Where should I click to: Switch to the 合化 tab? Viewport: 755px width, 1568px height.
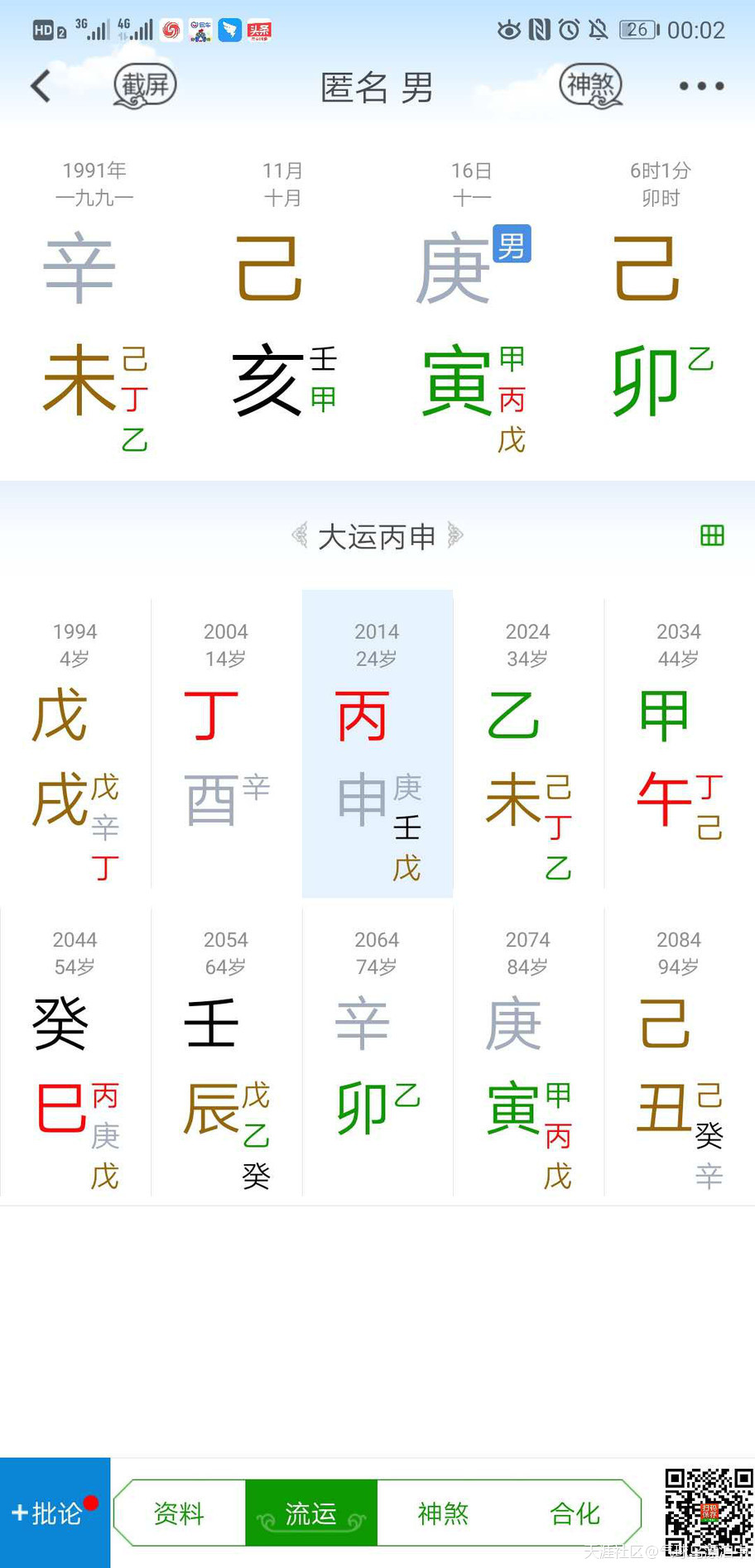(x=575, y=1513)
